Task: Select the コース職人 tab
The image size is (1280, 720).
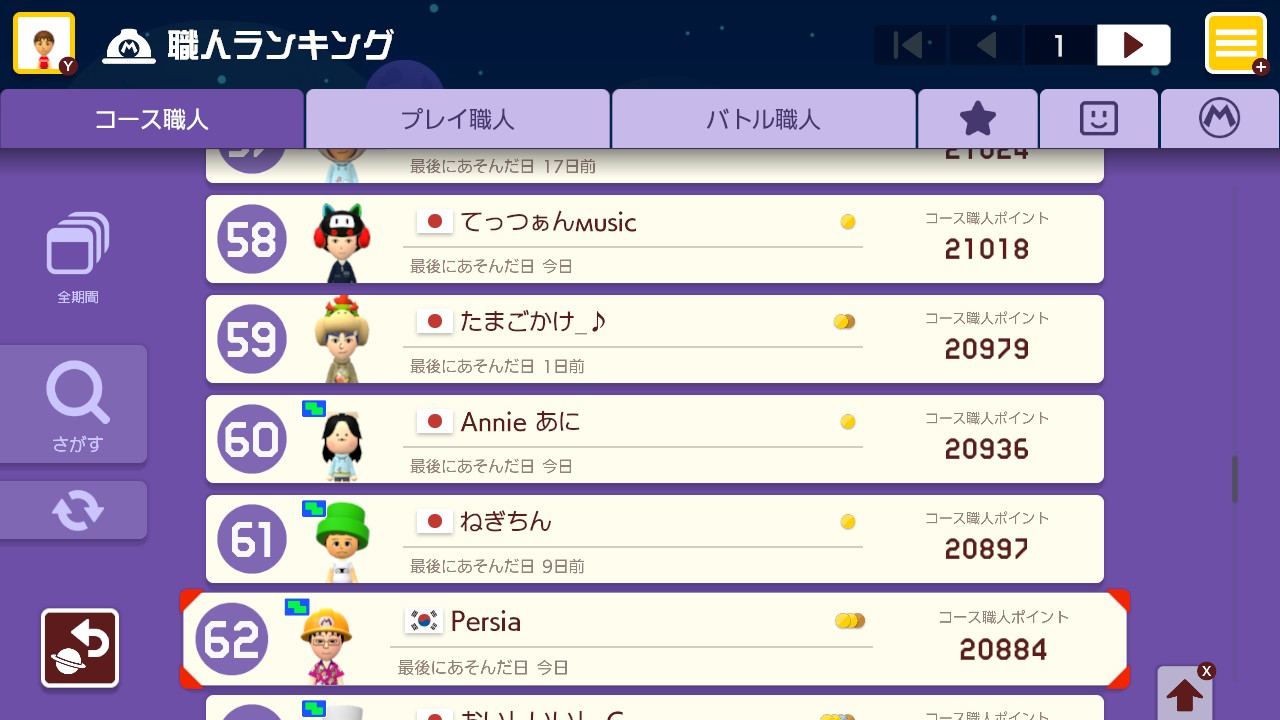Action: coord(152,119)
